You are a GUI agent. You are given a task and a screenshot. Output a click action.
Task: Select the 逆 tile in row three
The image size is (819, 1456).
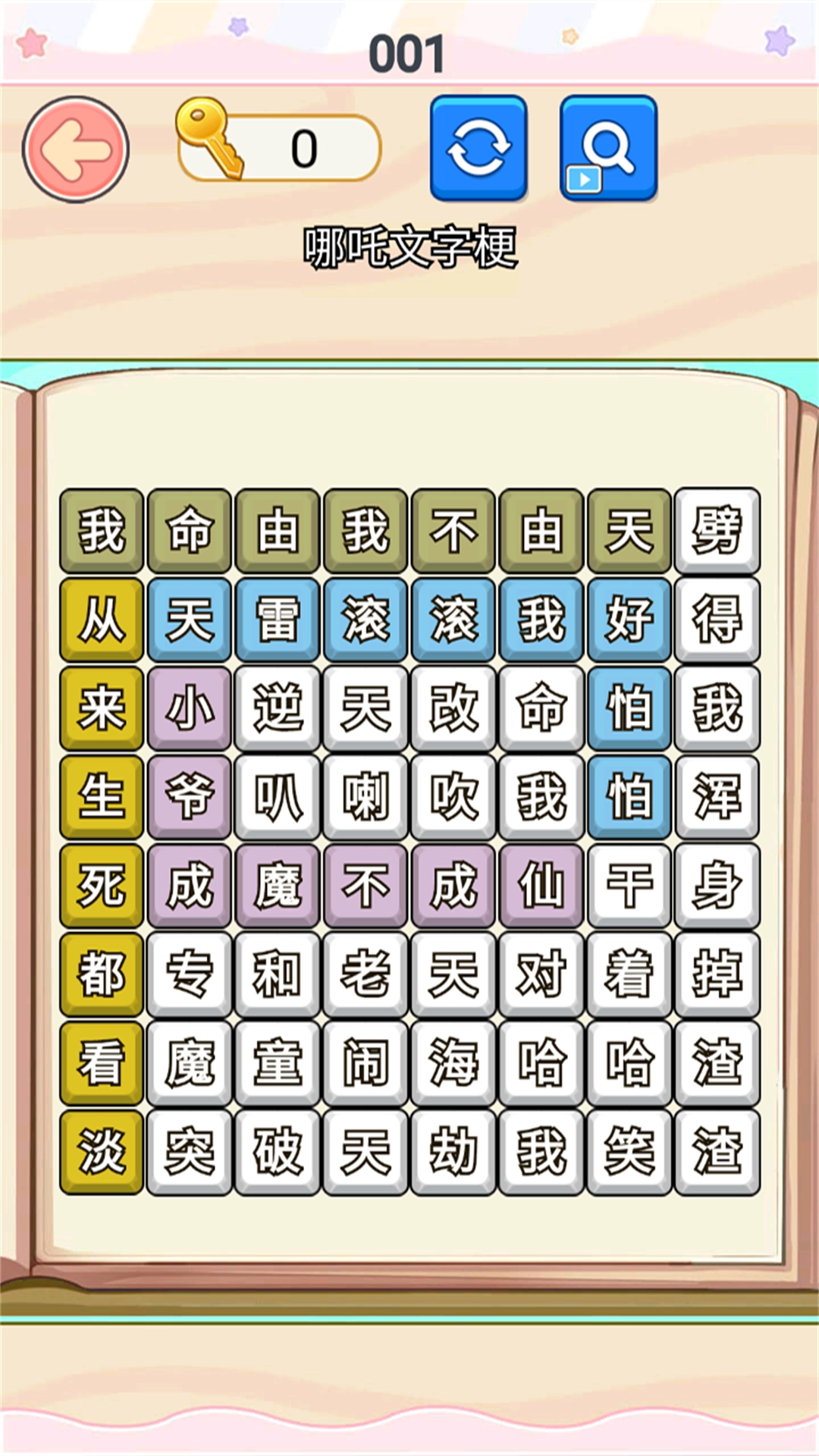277,709
